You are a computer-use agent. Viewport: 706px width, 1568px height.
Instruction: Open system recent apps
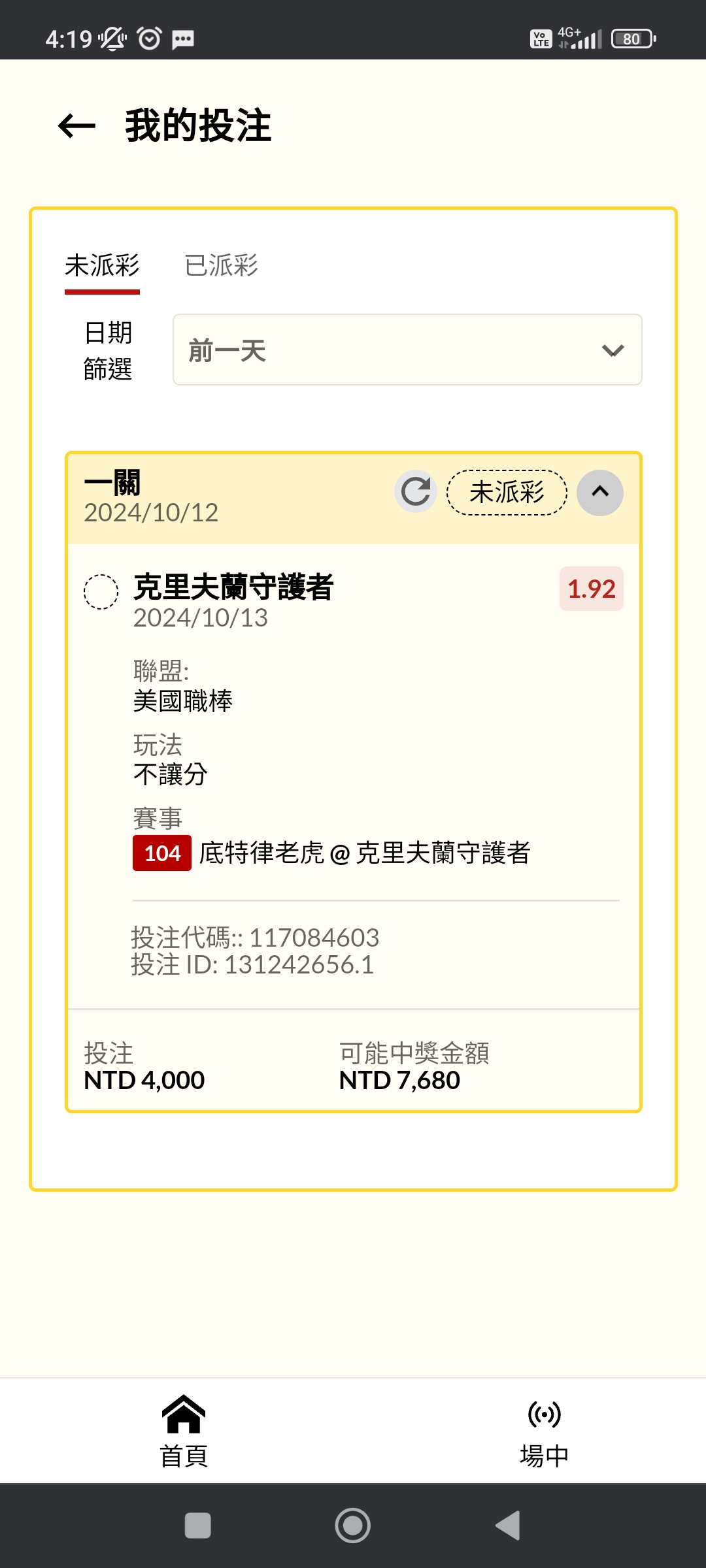[x=197, y=1526]
